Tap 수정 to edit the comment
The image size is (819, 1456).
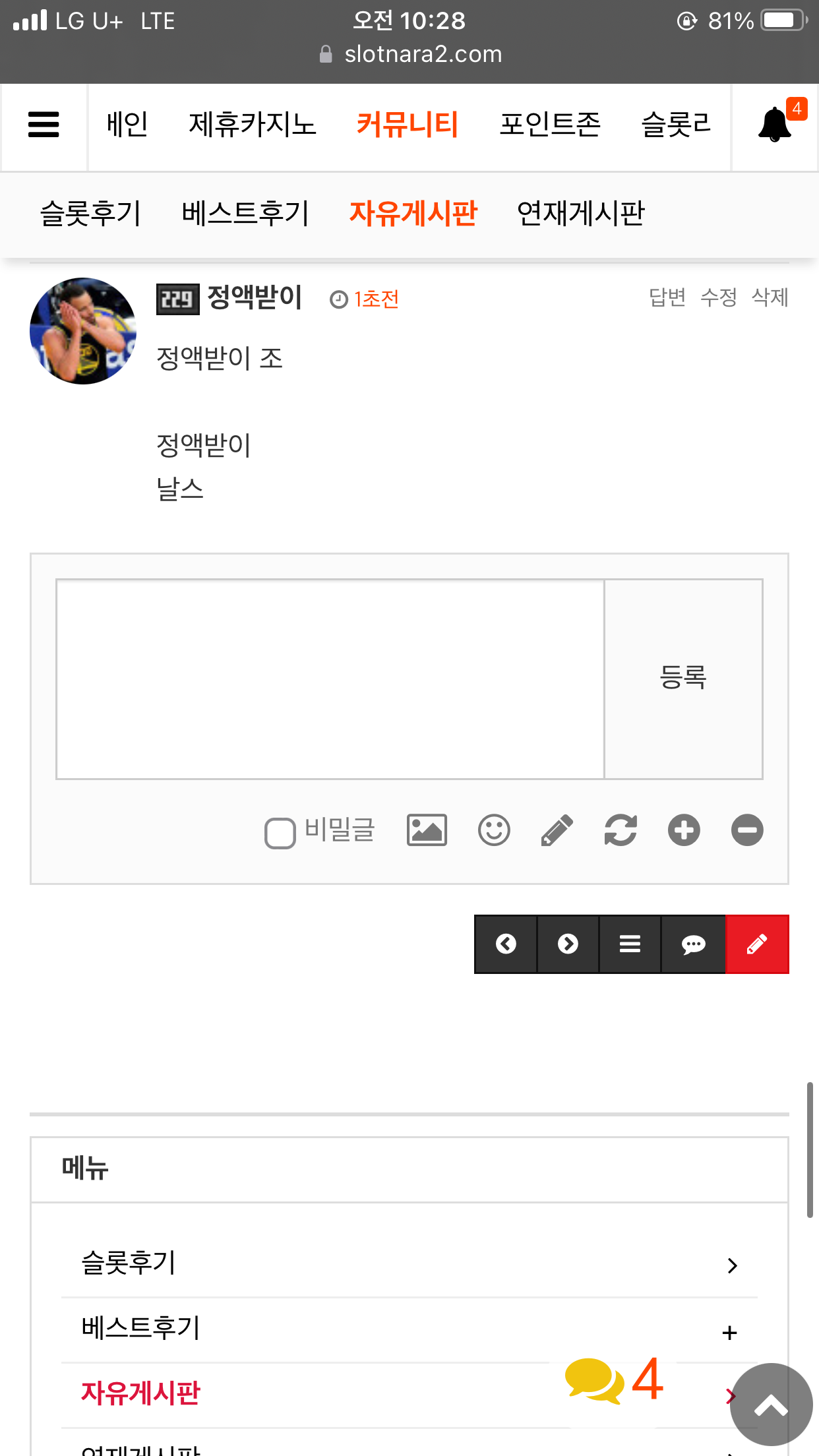click(719, 297)
